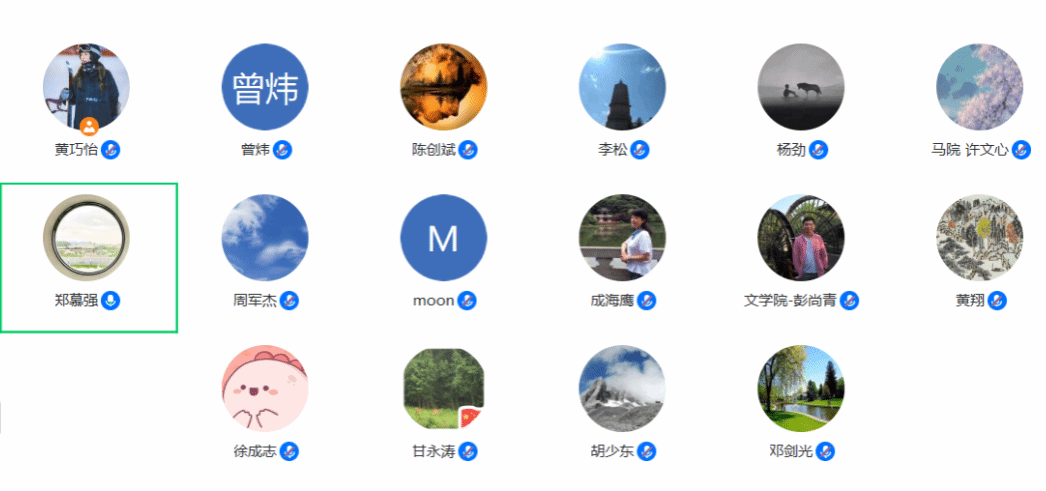Select participant 黄巧怡's avatar

point(86,88)
